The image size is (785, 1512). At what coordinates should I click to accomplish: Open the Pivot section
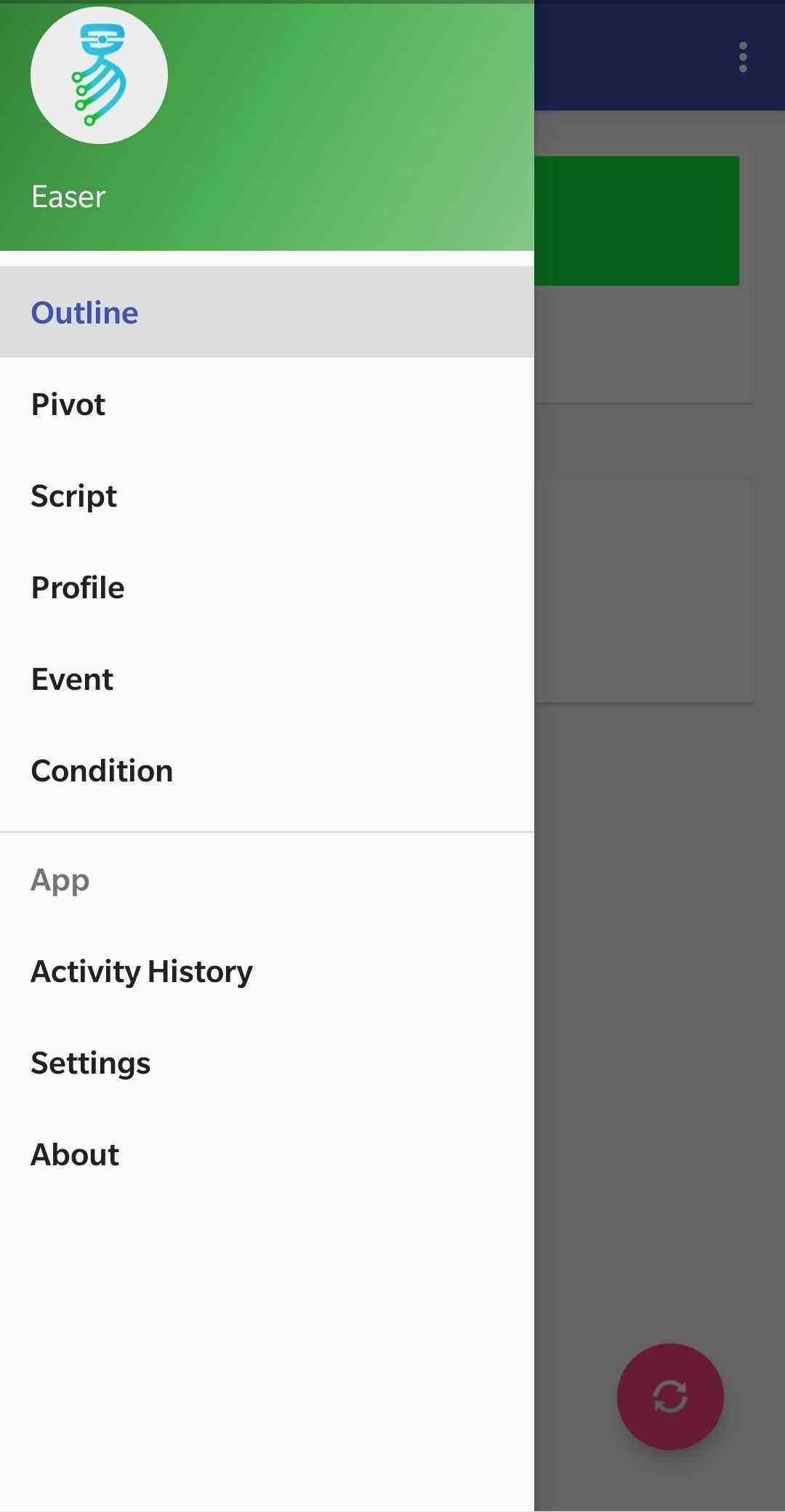[x=68, y=404]
